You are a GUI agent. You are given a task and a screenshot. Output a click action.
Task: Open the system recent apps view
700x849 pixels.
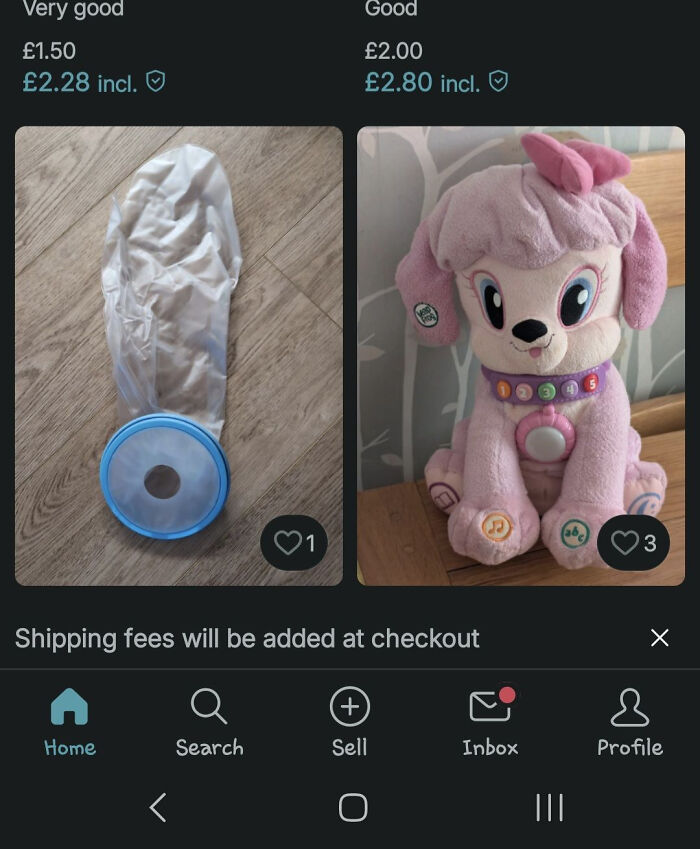[549, 807]
